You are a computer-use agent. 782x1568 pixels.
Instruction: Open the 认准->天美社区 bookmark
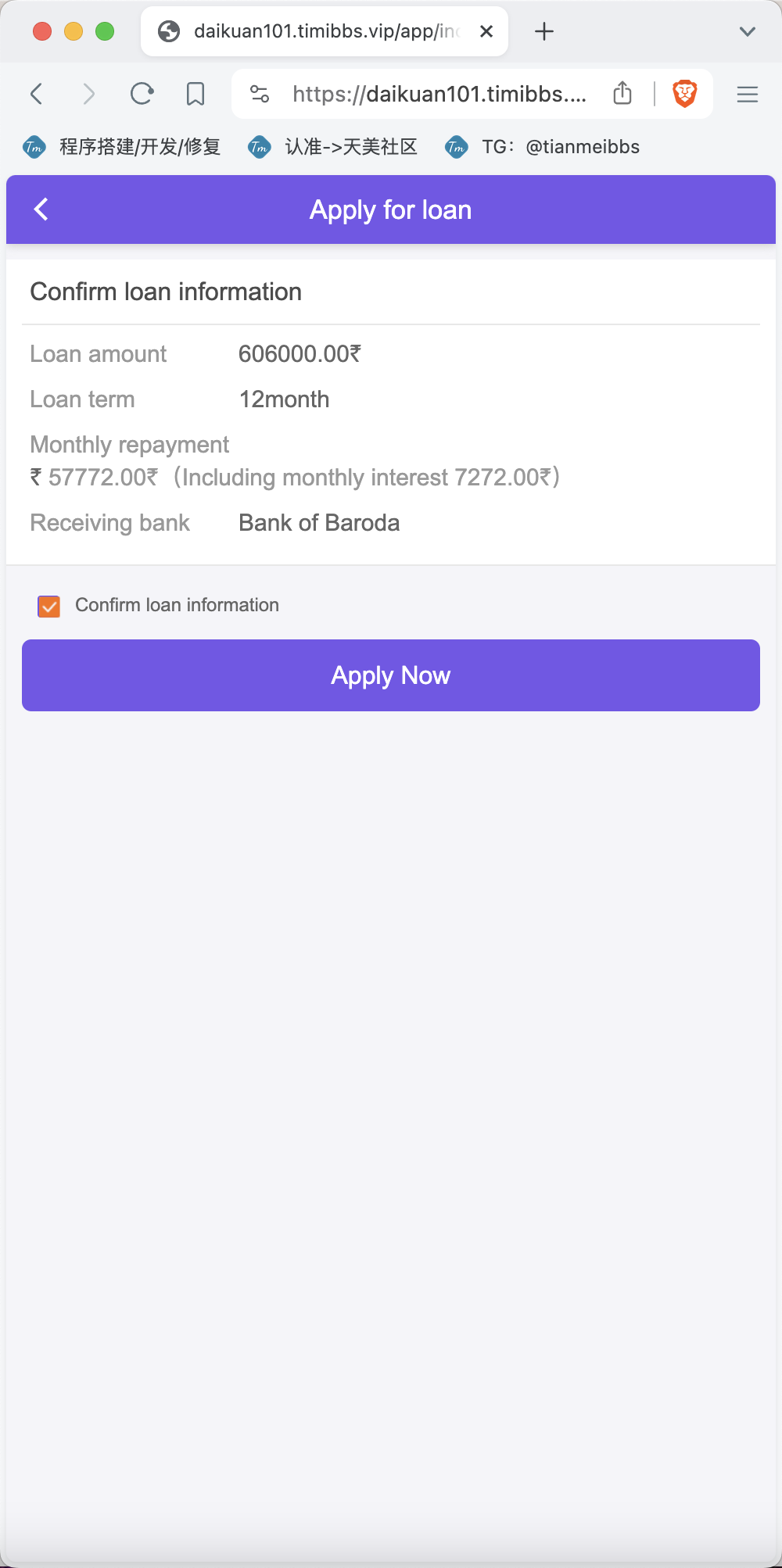(332, 147)
